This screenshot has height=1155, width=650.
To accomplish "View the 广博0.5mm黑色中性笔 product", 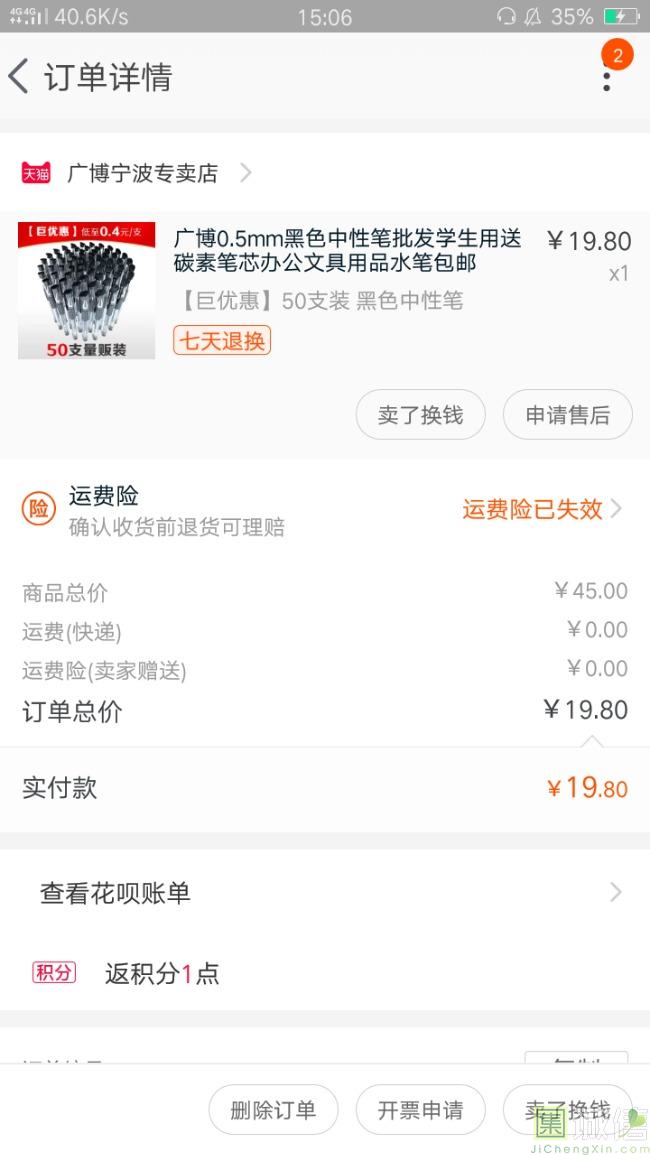I will tap(346, 251).
